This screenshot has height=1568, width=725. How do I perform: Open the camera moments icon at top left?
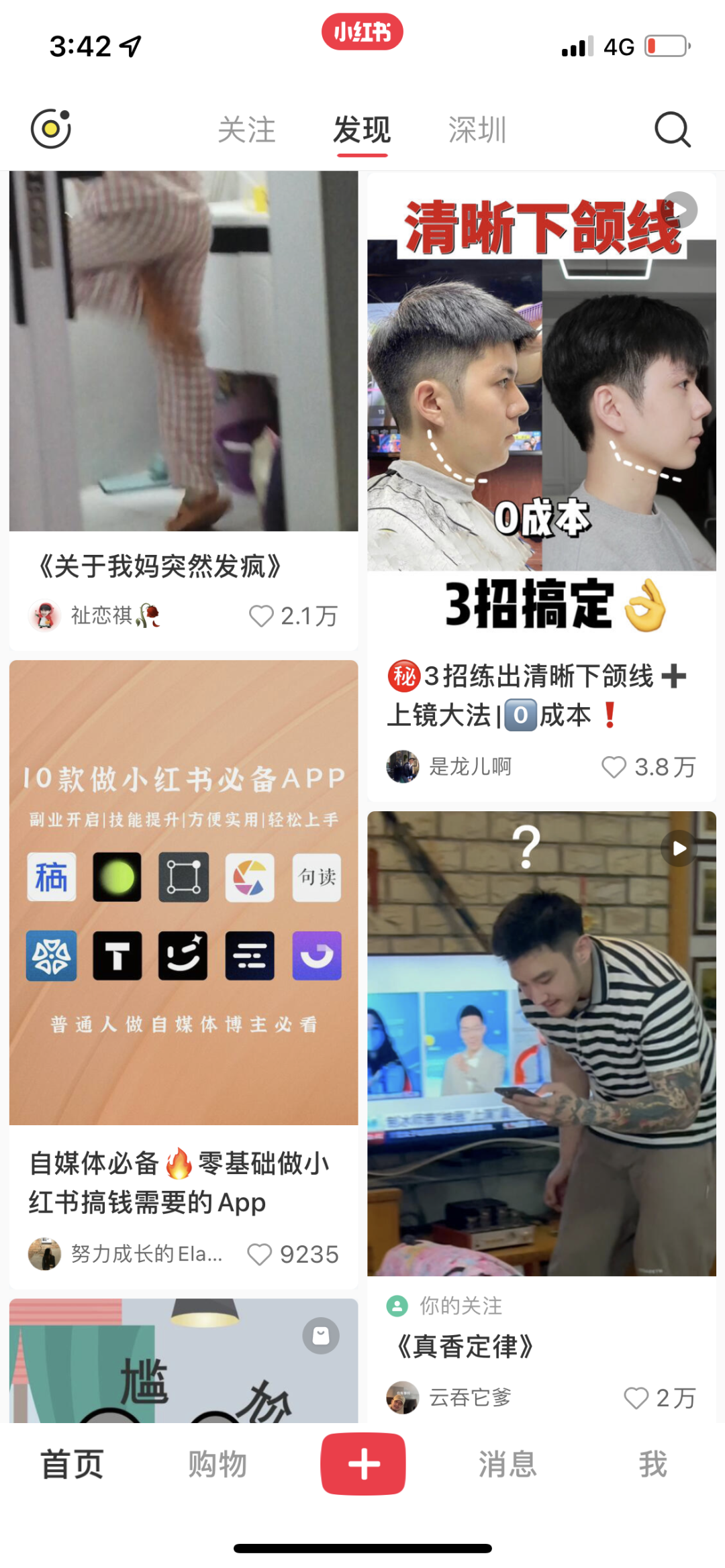(x=51, y=129)
